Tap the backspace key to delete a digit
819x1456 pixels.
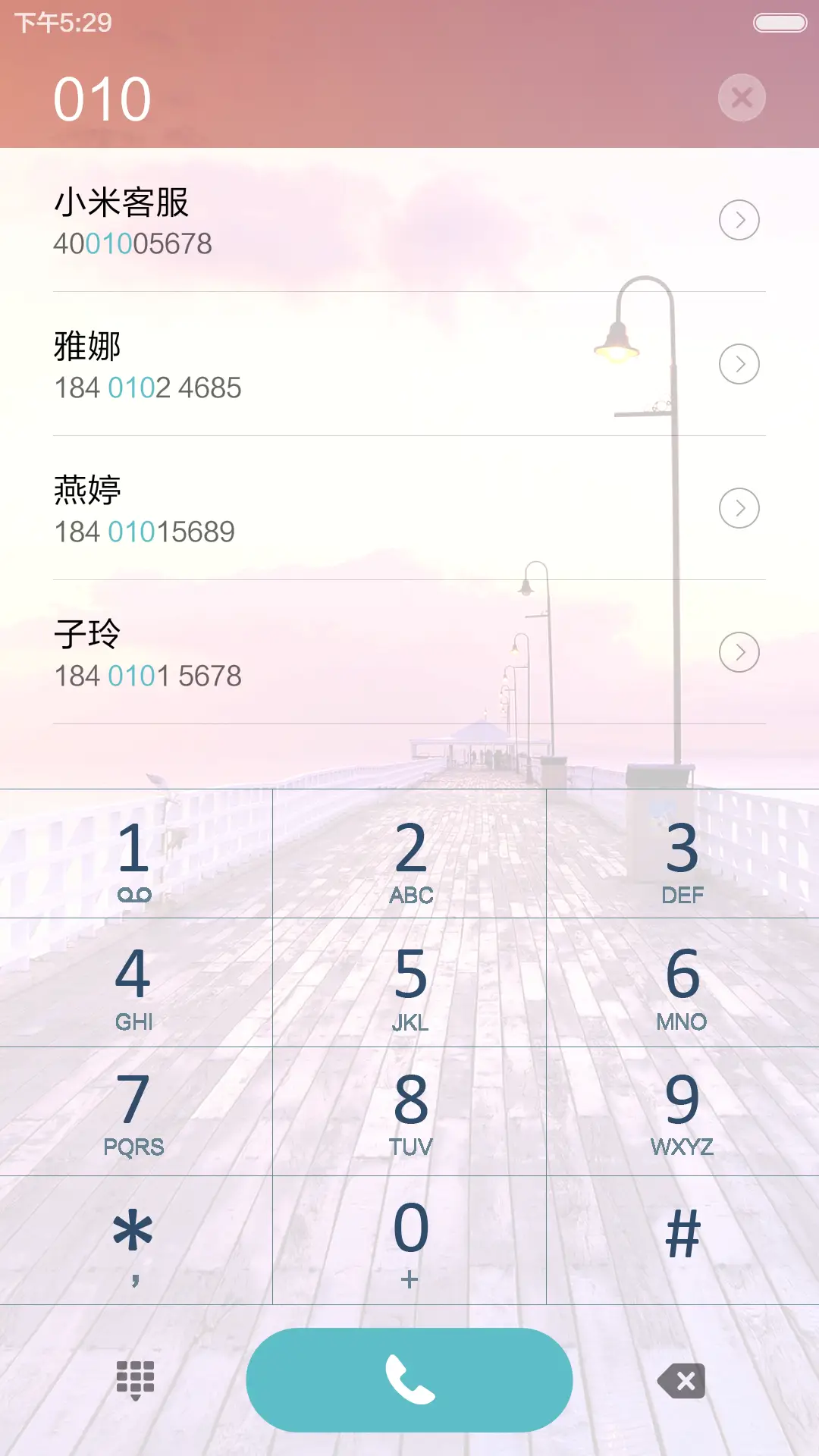(x=681, y=1380)
